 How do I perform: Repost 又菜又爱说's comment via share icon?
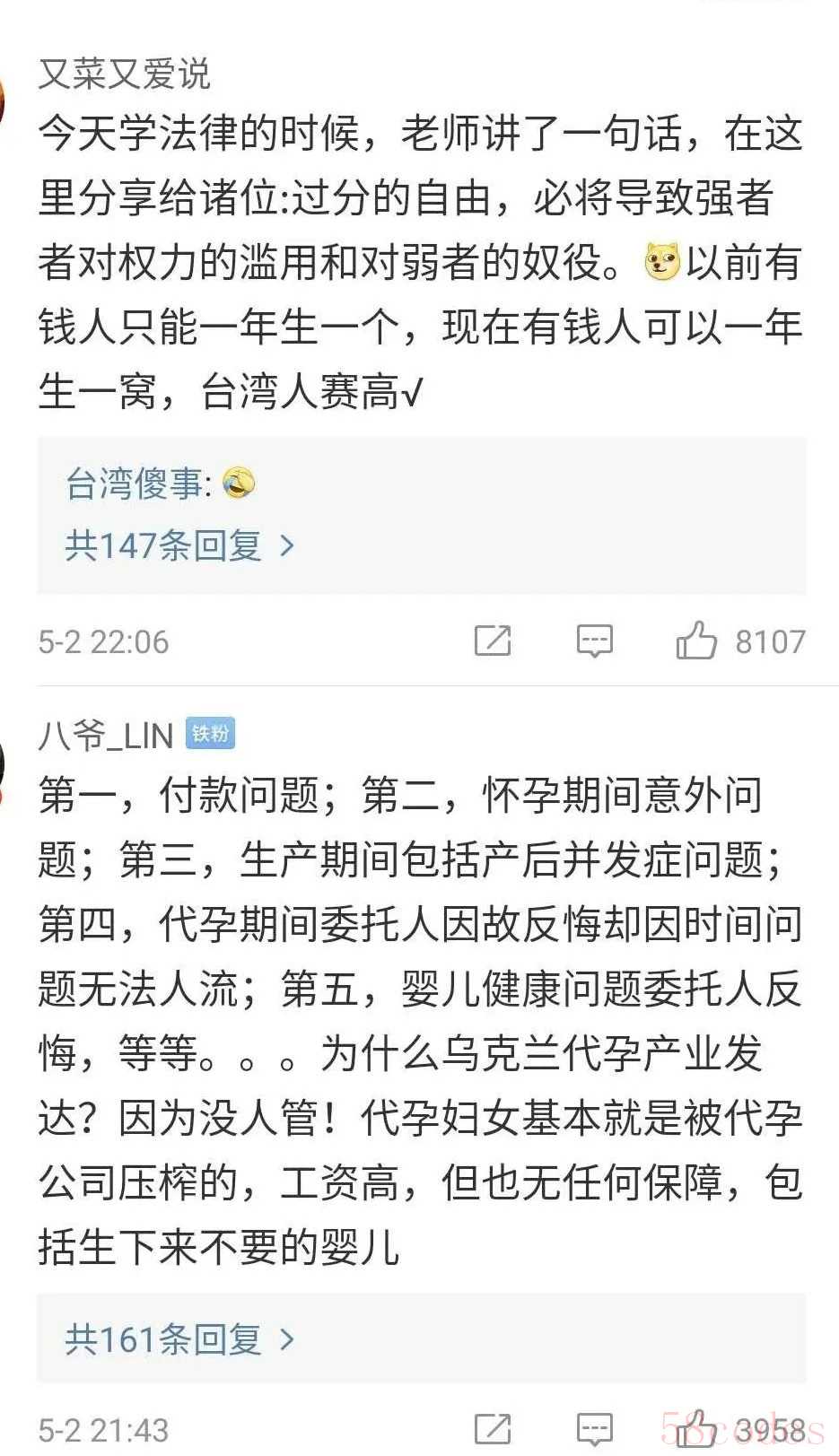493,641
